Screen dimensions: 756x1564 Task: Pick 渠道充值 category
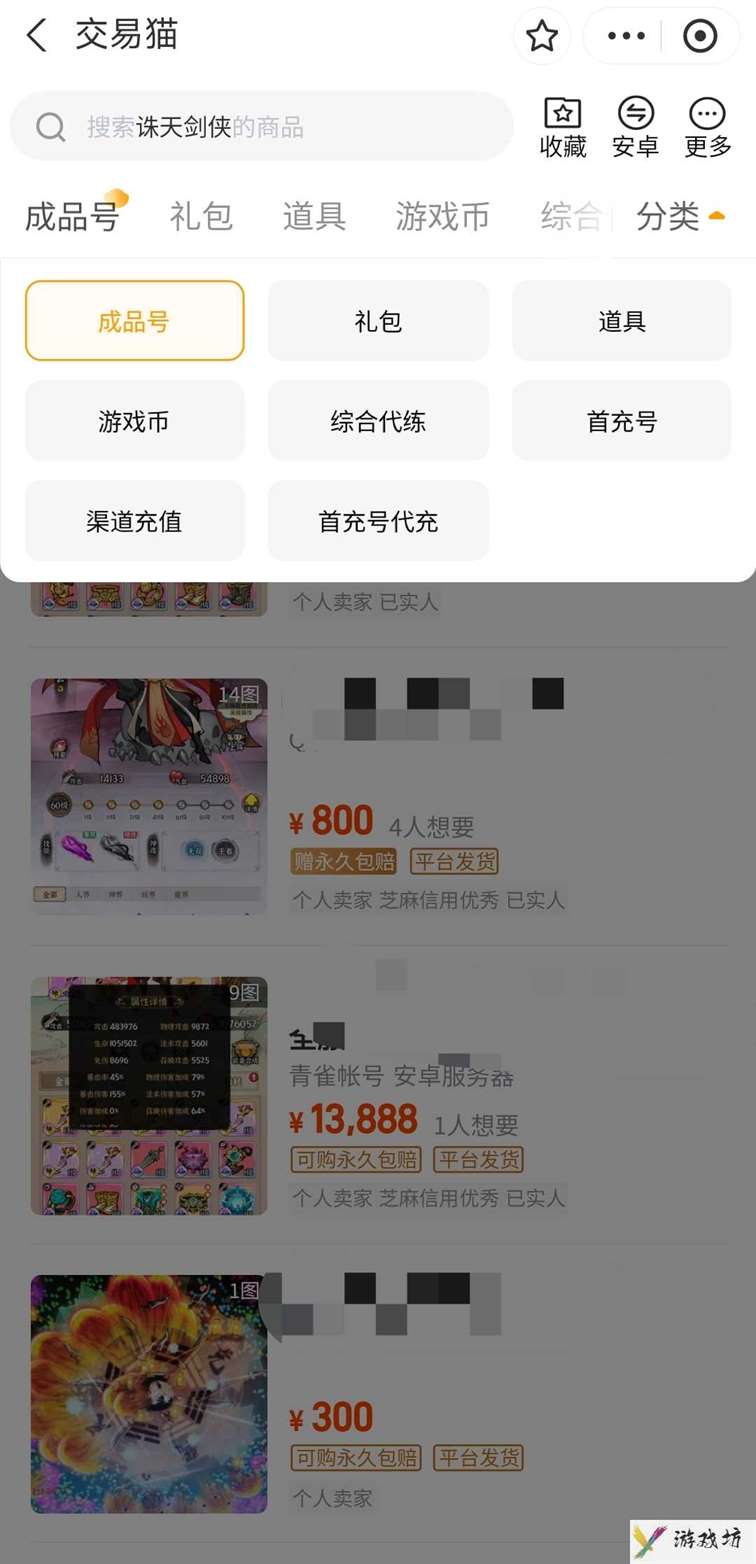click(x=134, y=521)
